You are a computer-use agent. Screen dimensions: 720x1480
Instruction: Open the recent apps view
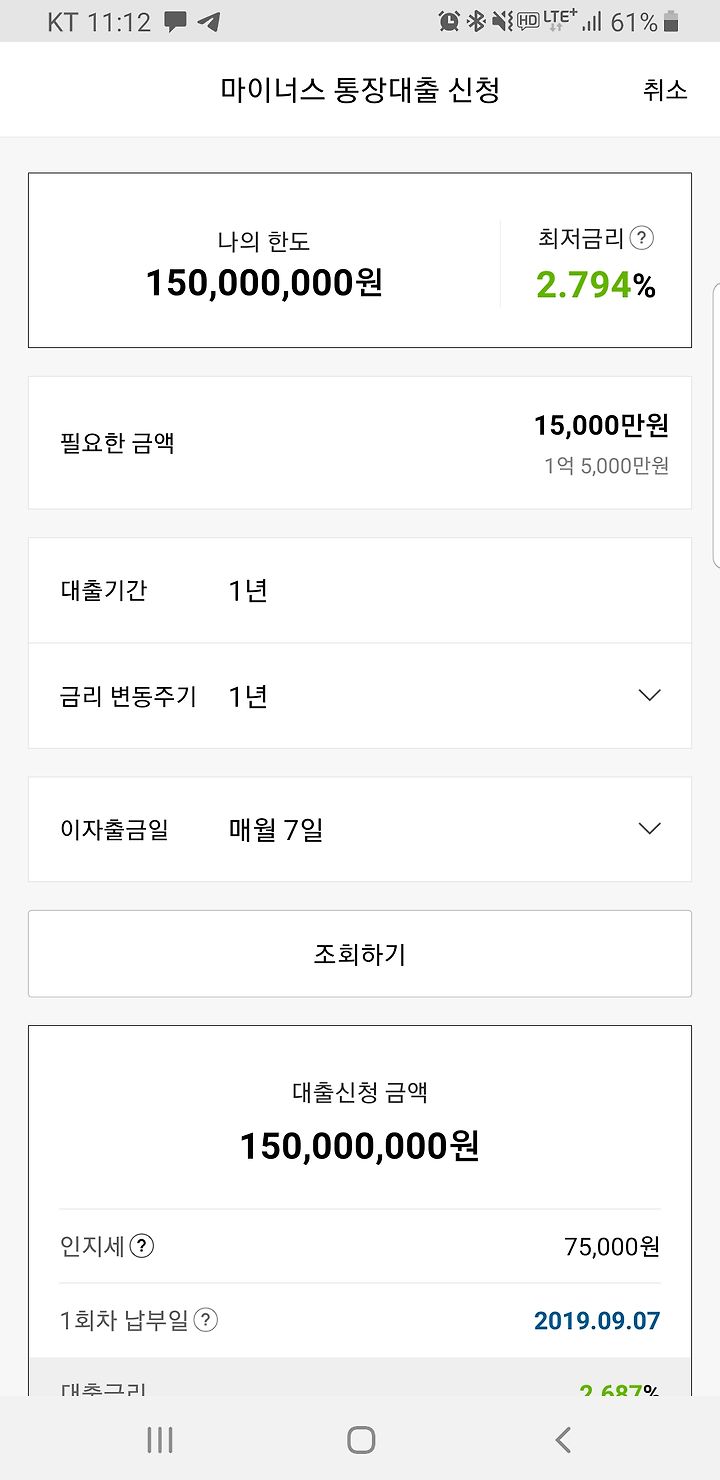[x=159, y=1439]
